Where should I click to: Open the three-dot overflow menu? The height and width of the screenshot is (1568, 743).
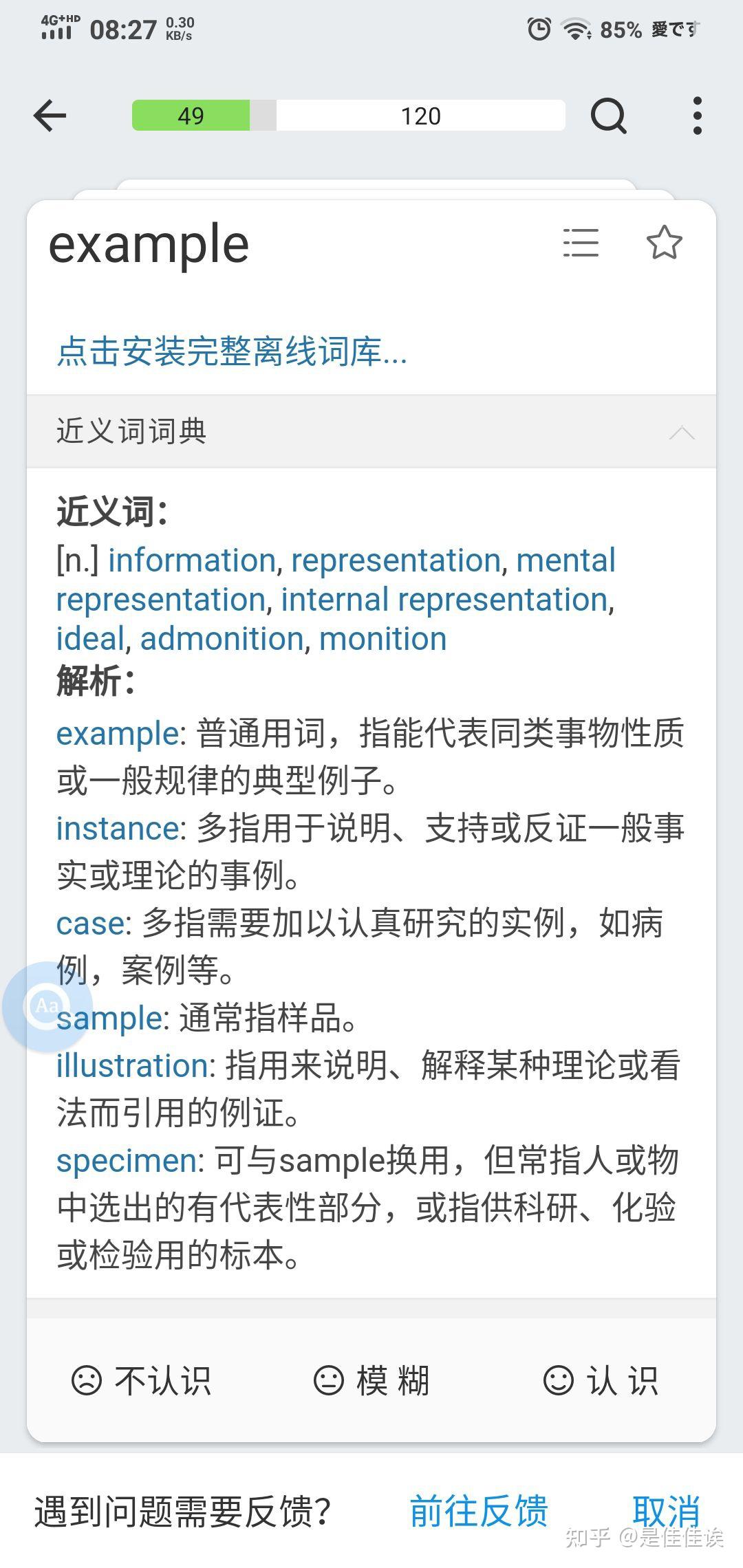(697, 116)
